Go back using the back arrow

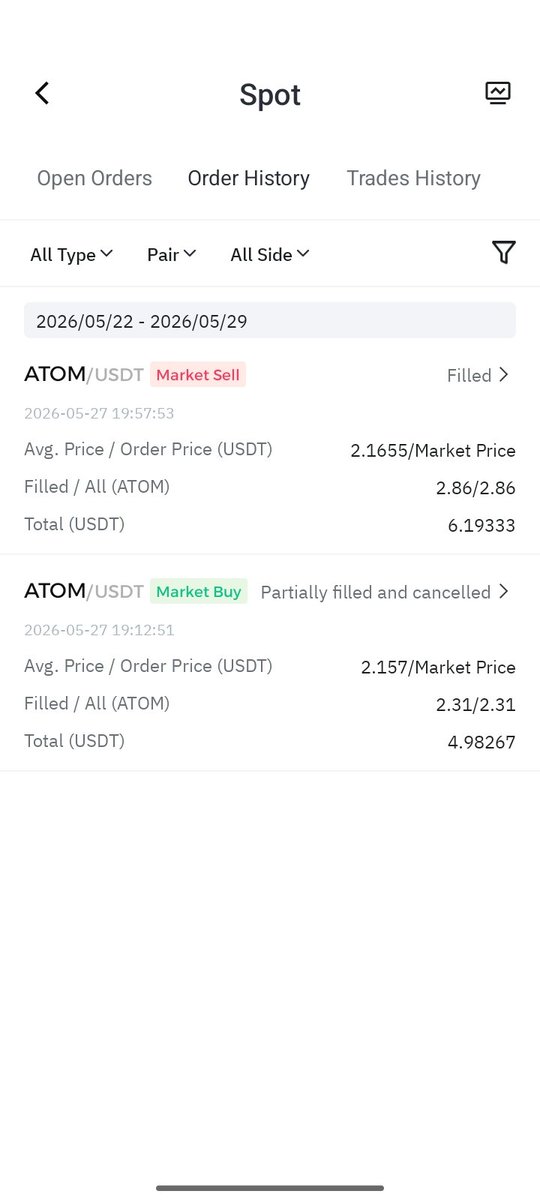tap(42, 94)
